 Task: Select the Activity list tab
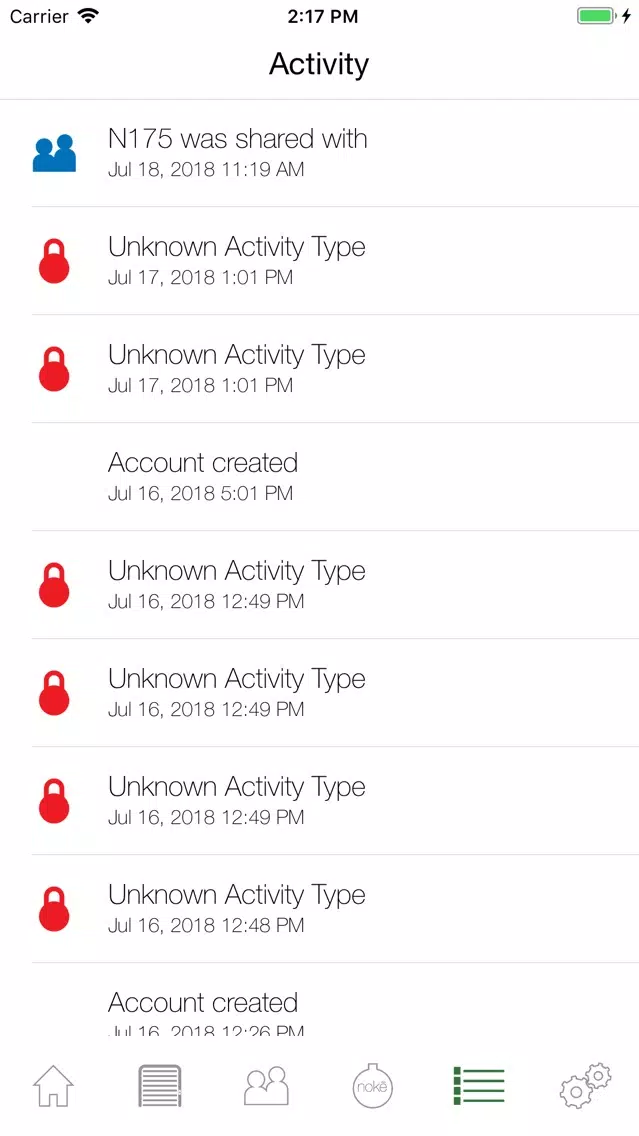tap(479, 1085)
